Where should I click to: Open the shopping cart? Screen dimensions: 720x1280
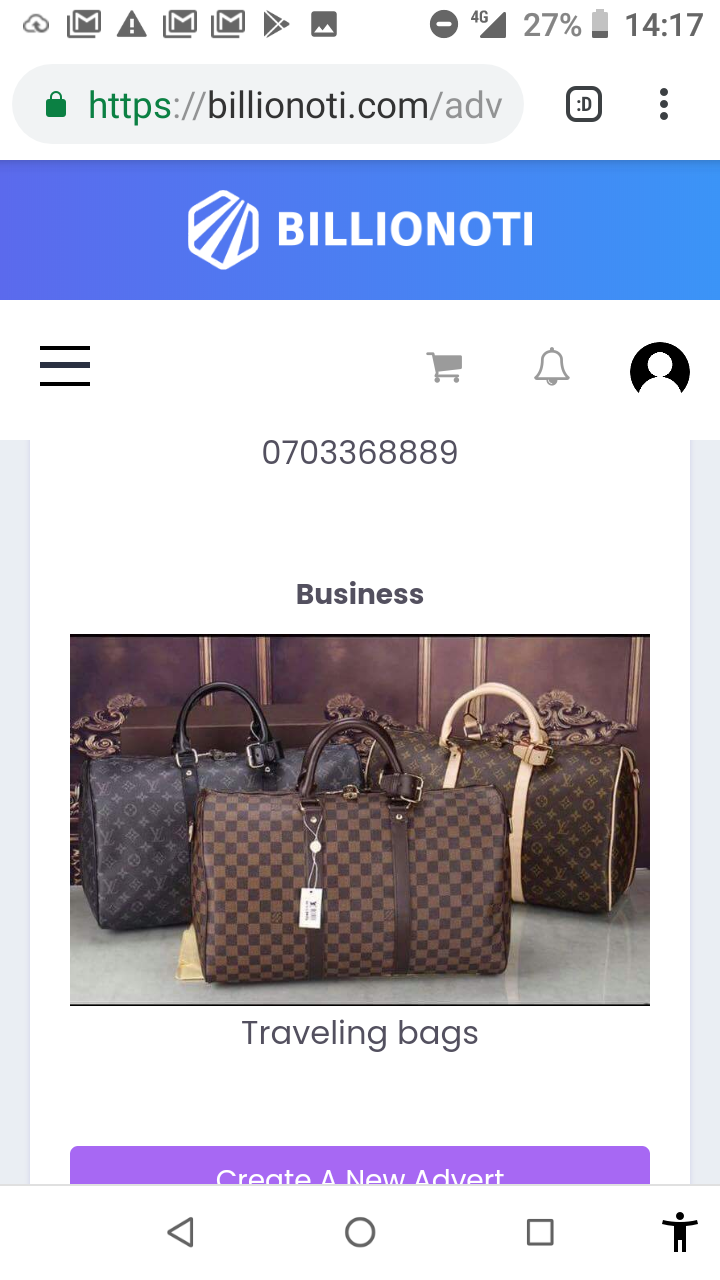coord(444,367)
